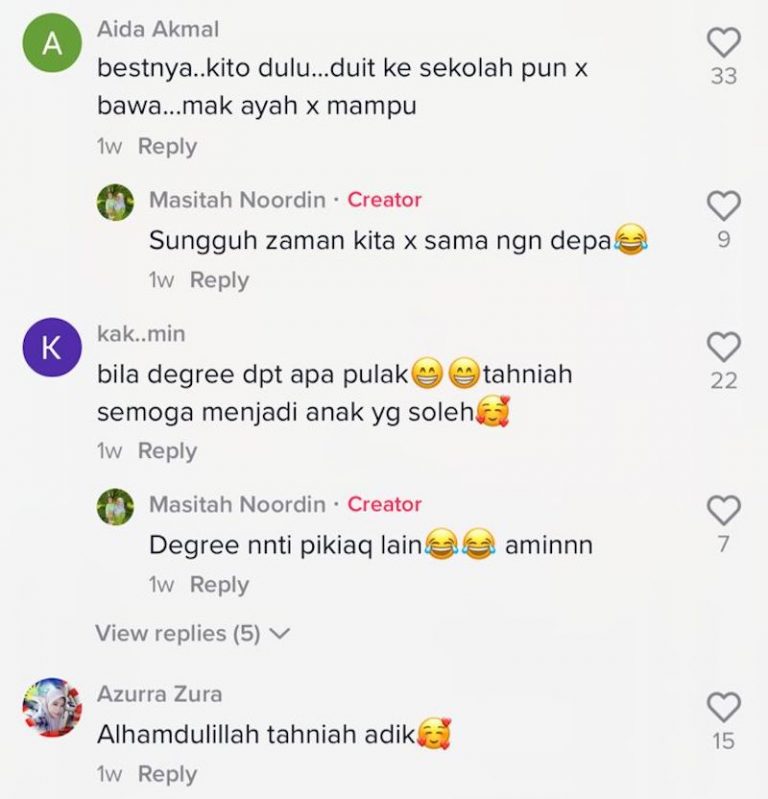Open Aida Akmal's profile avatar
This screenshot has height=799, width=768.
coord(51,47)
